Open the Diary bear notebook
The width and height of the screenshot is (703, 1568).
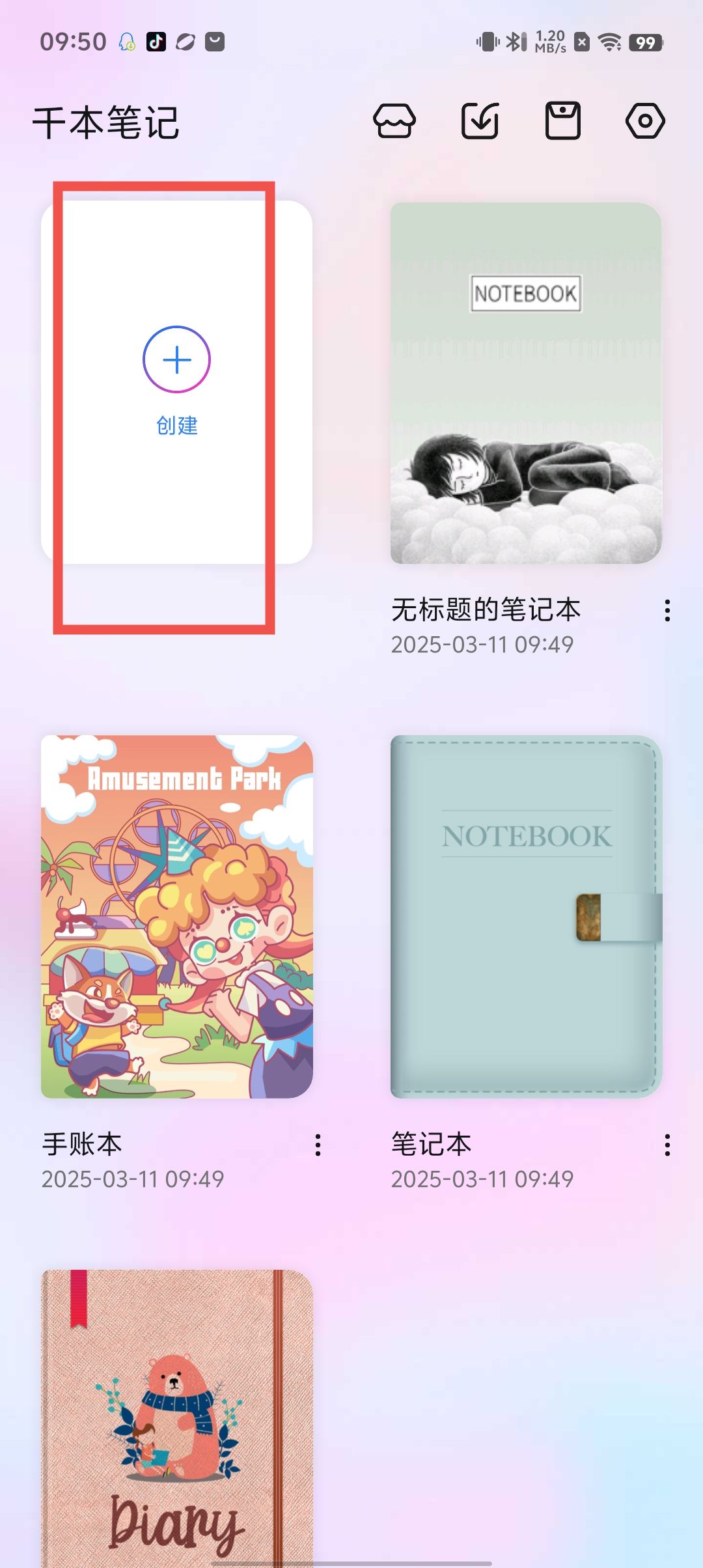pyautogui.click(x=176, y=1420)
